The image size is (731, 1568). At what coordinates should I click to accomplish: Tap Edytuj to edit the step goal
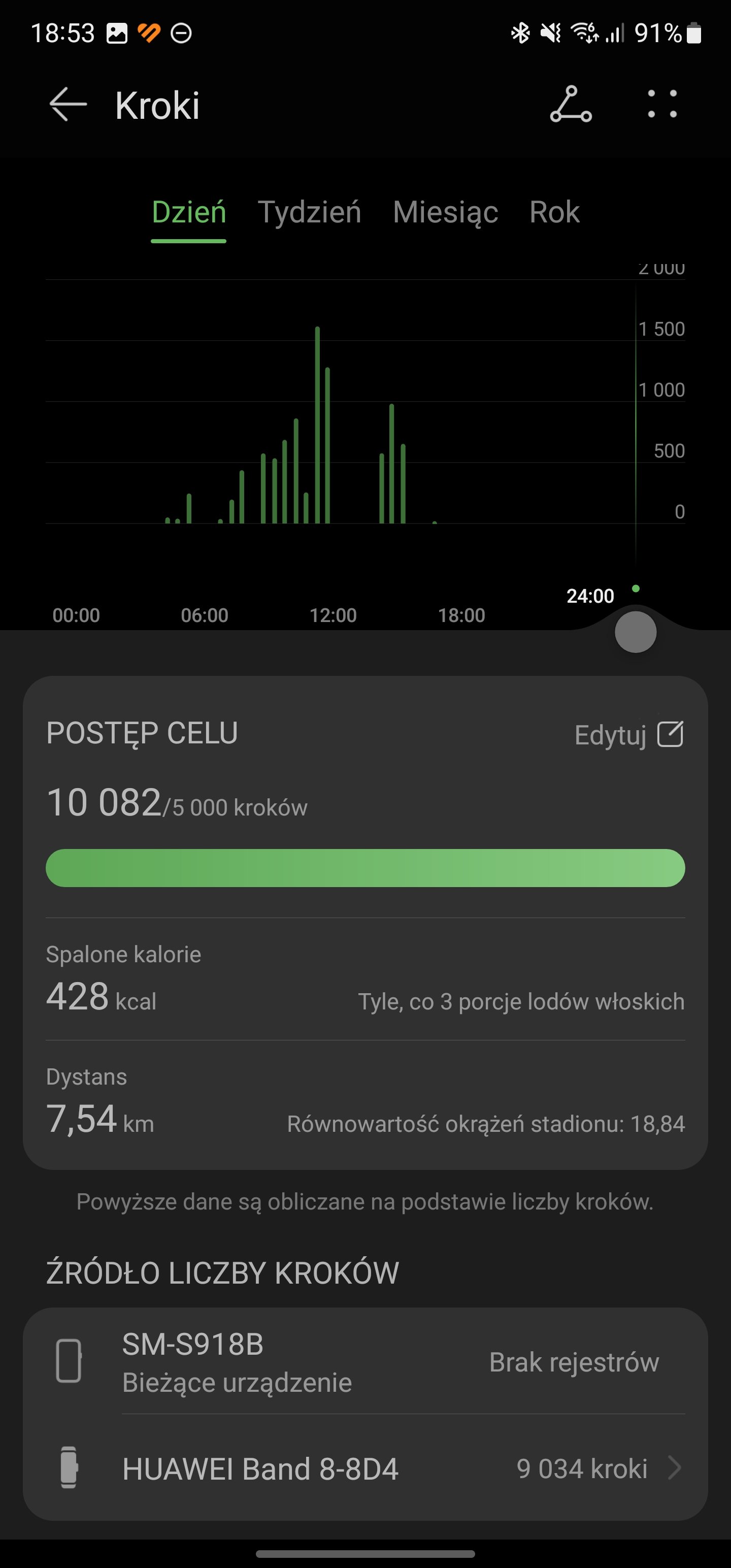pyautogui.click(x=629, y=735)
